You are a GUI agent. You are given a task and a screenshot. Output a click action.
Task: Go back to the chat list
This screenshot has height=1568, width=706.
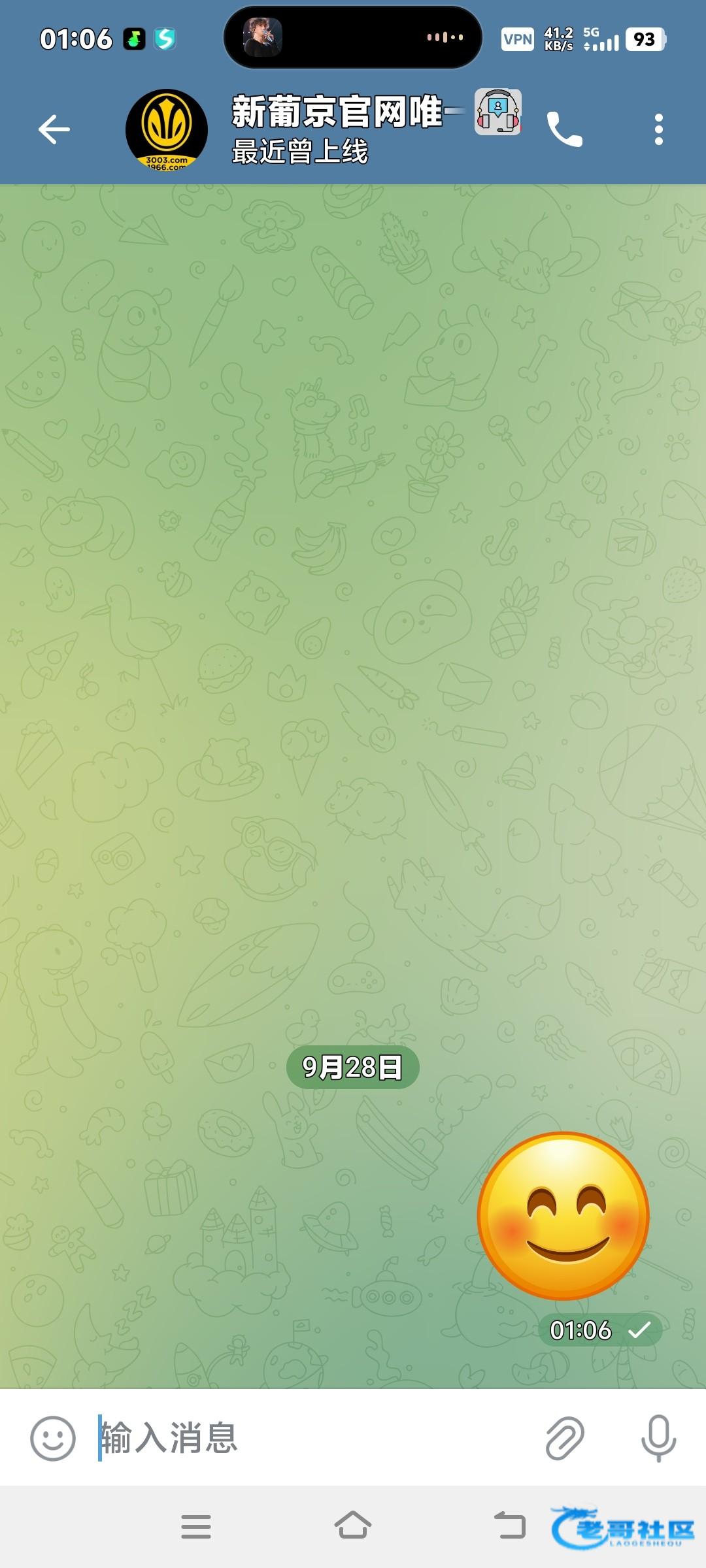[x=54, y=129]
